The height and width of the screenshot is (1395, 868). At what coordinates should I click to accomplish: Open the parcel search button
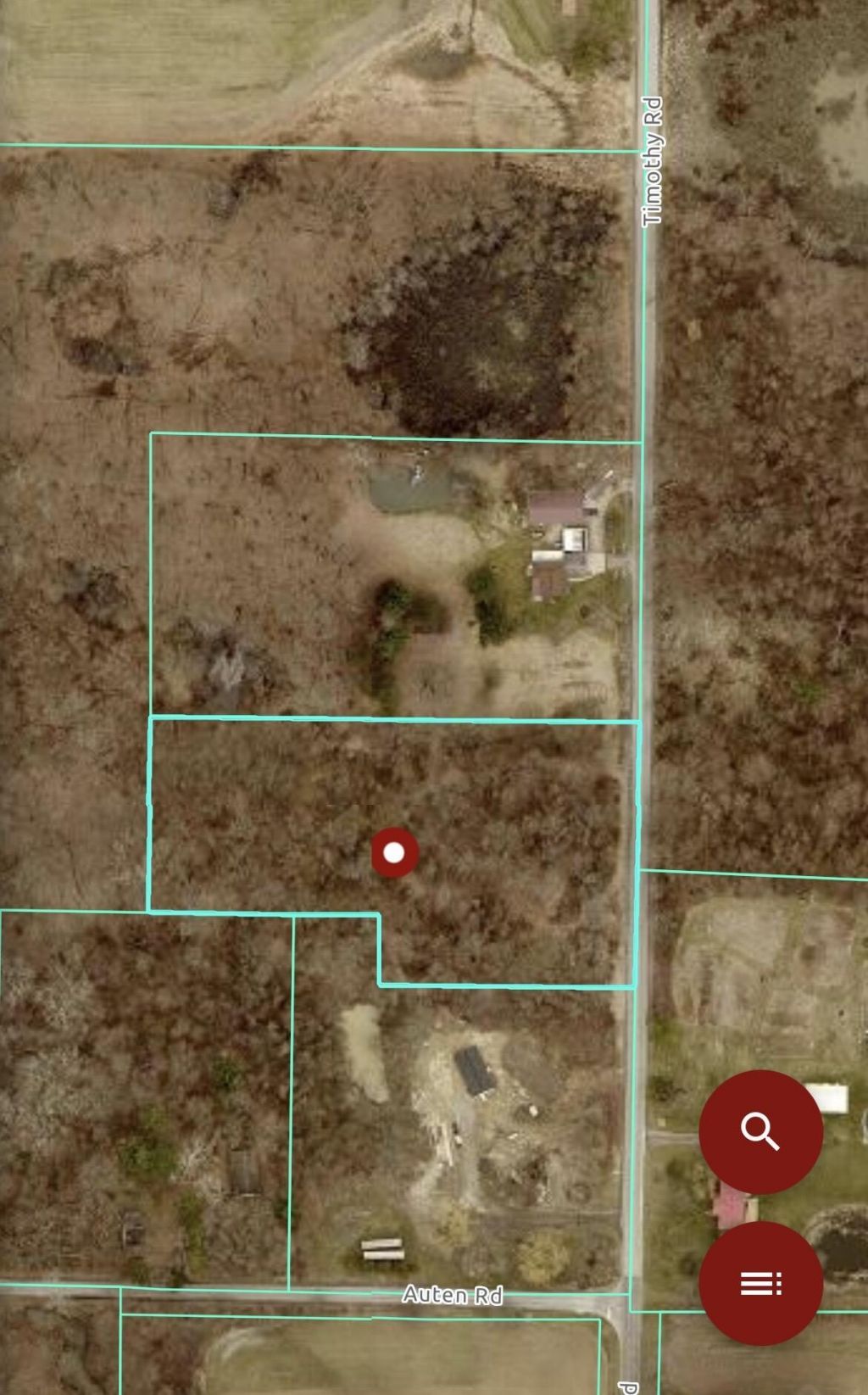(x=760, y=1131)
